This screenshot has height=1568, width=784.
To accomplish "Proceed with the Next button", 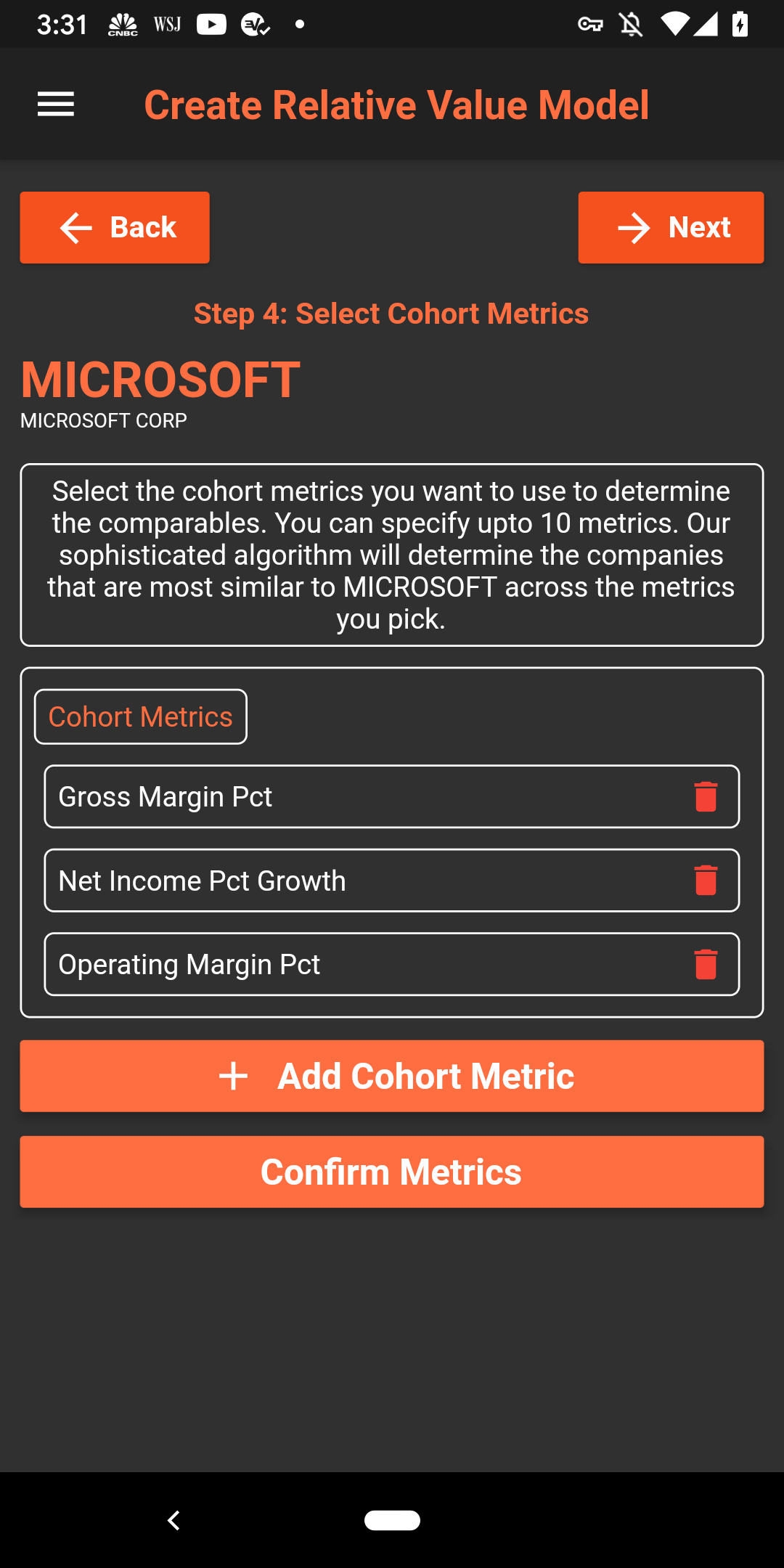I will (x=671, y=227).
